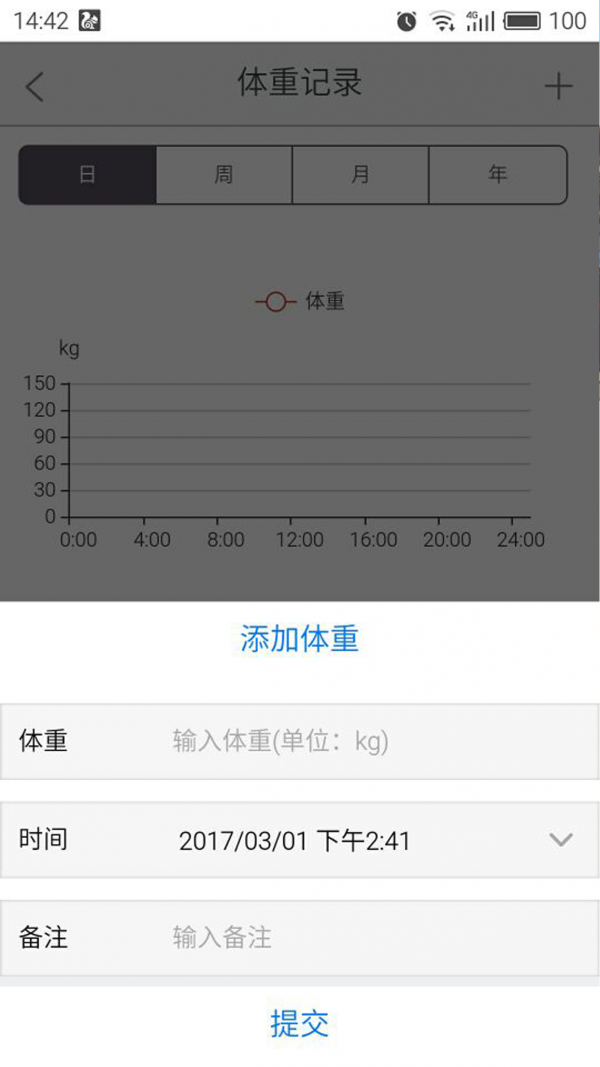The width and height of the screenshot is (600, 1067).
Task: Select the 日 (day) tab
Action: (87, 175)
